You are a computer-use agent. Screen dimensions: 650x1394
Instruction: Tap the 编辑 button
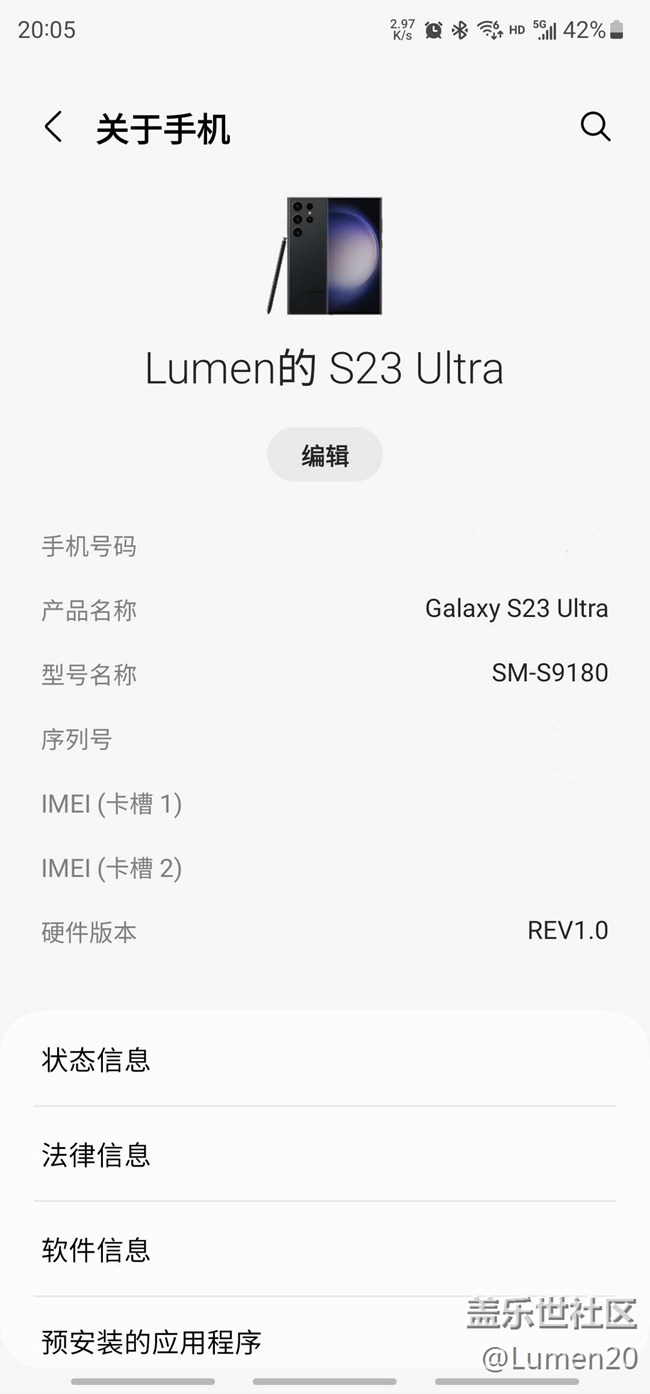pos(325,456)
